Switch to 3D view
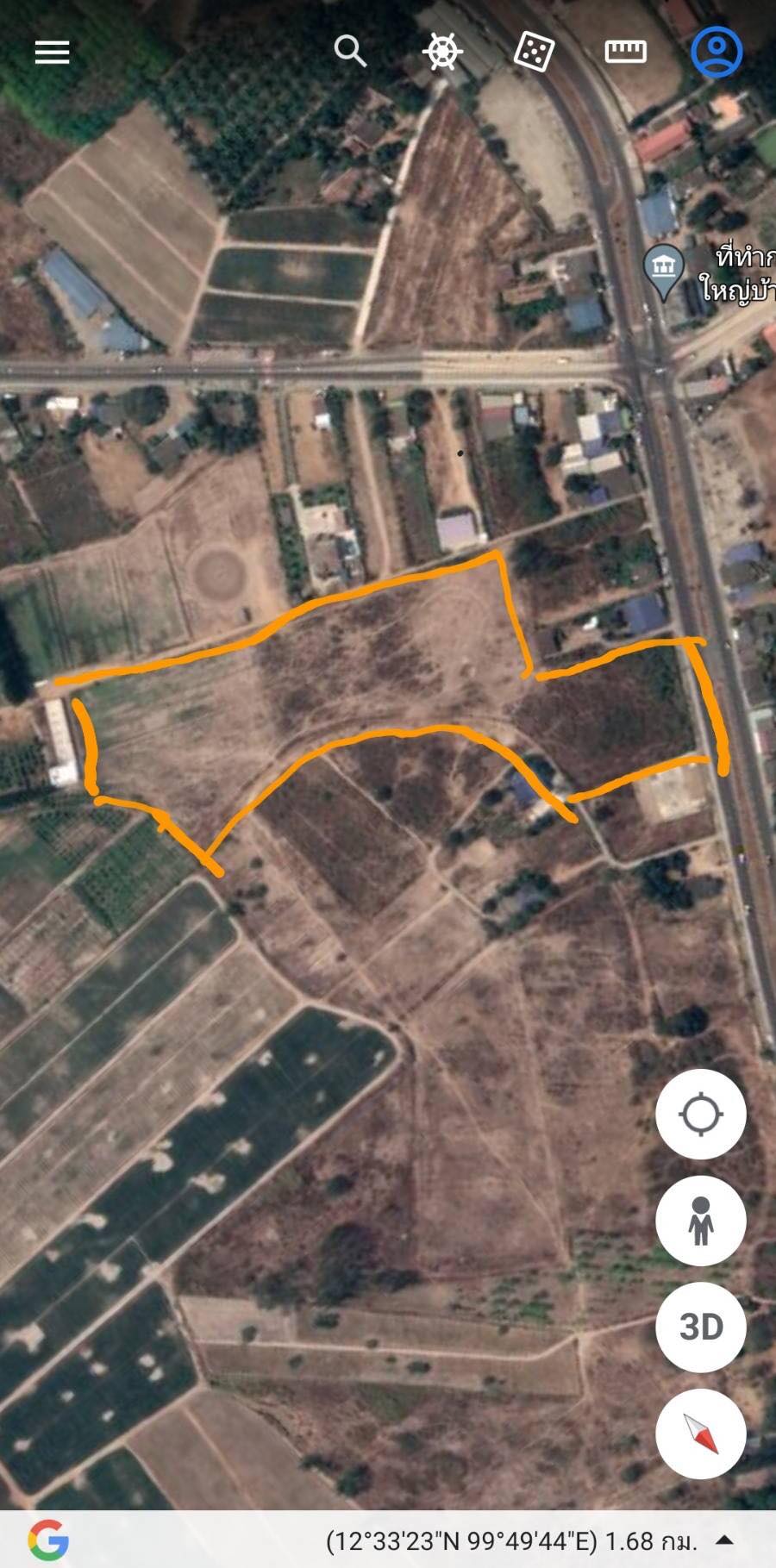This screenshot has width=776, height=1568. [x=700, y=1327]
